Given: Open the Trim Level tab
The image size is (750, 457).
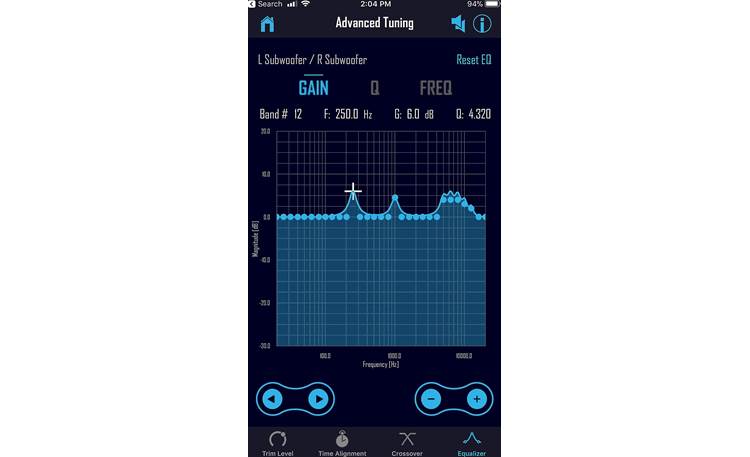Looking at the screenshot, I should coord(278,443).
